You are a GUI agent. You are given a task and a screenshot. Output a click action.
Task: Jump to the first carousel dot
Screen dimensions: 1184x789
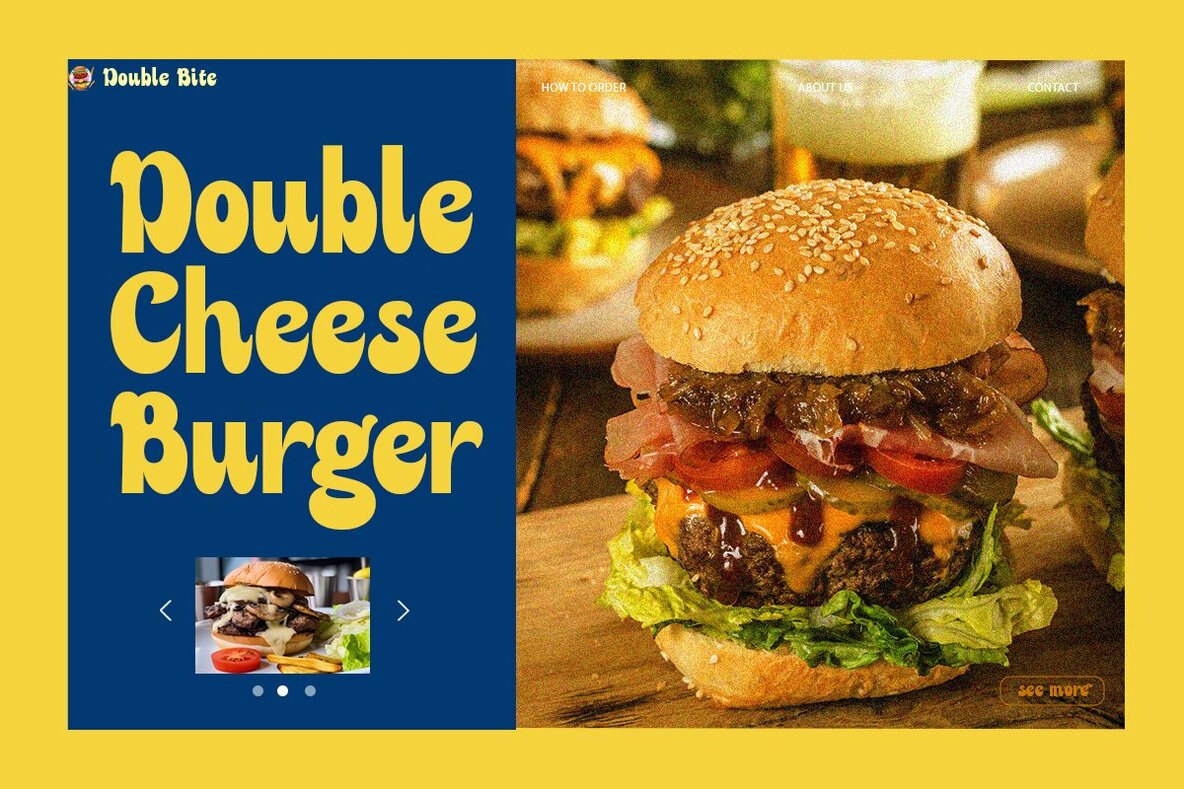[x=258, y=691]
